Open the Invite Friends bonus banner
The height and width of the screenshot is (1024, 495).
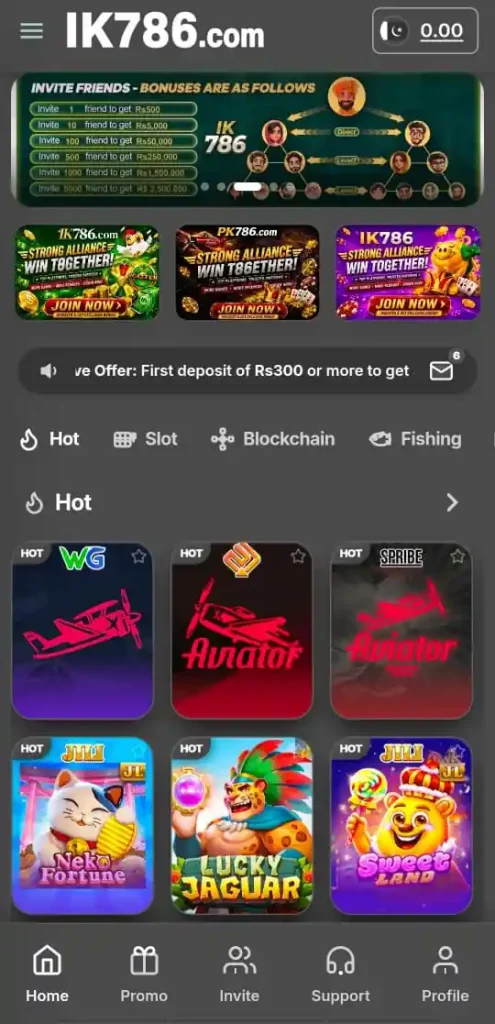point(248,139)
